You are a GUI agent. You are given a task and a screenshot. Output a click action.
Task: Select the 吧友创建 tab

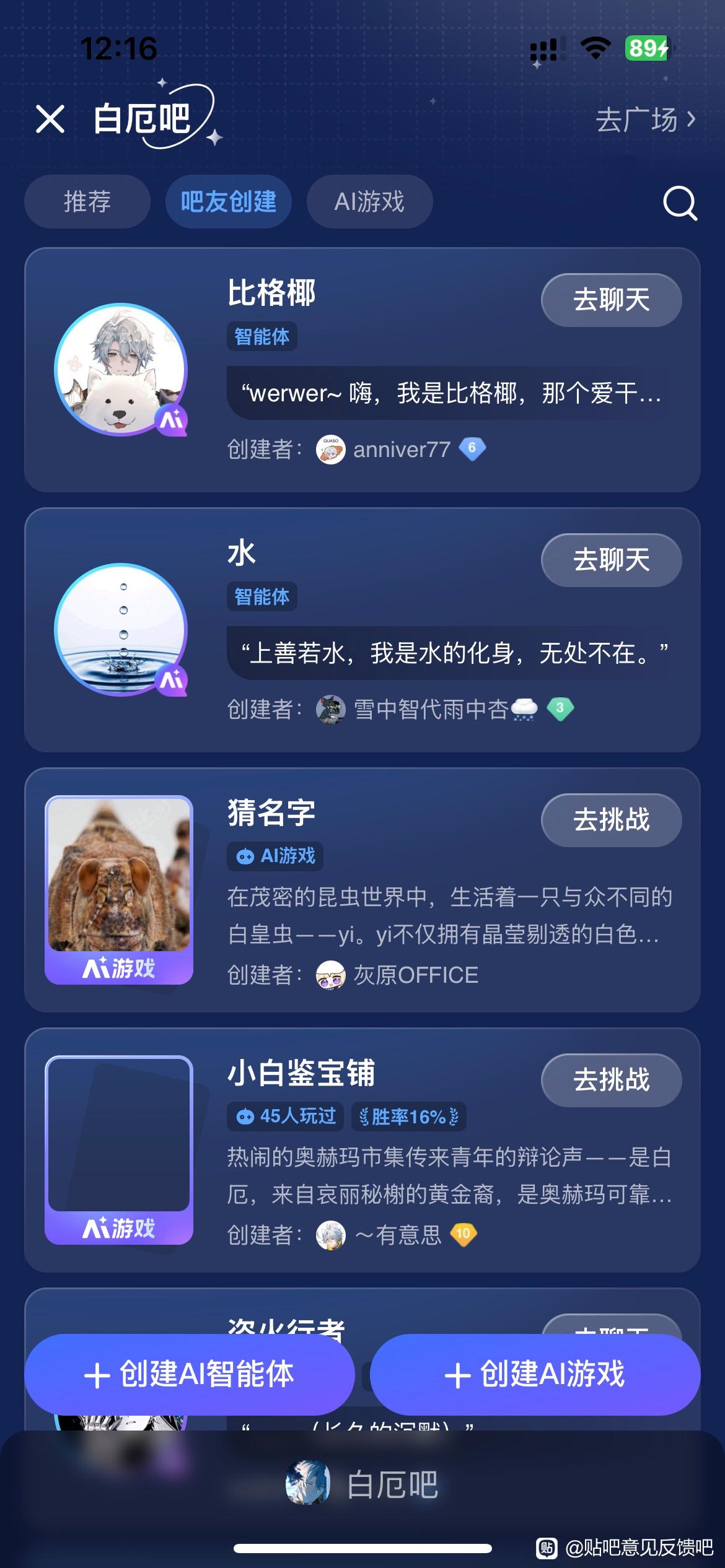(228, 202)
